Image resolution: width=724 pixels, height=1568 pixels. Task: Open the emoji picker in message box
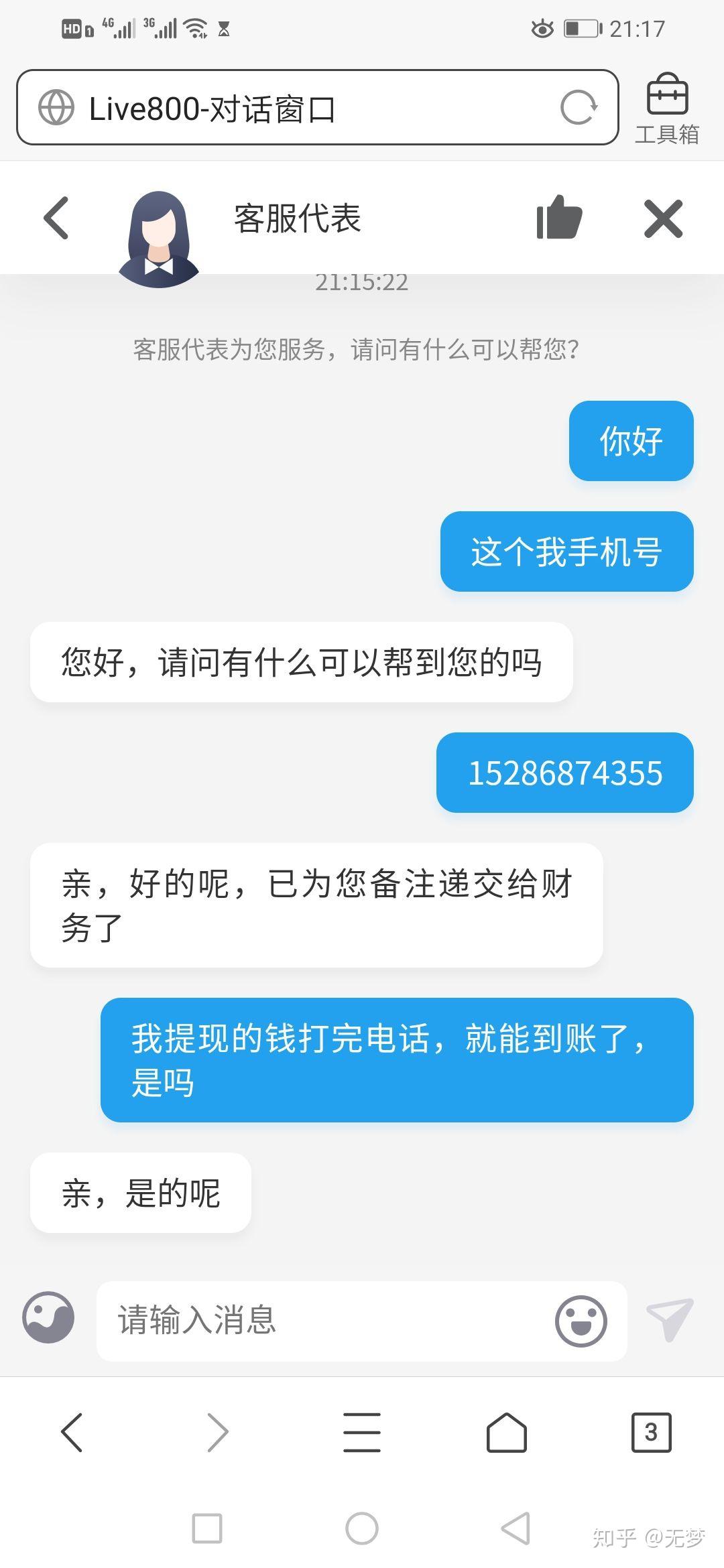coord(581,1321)
